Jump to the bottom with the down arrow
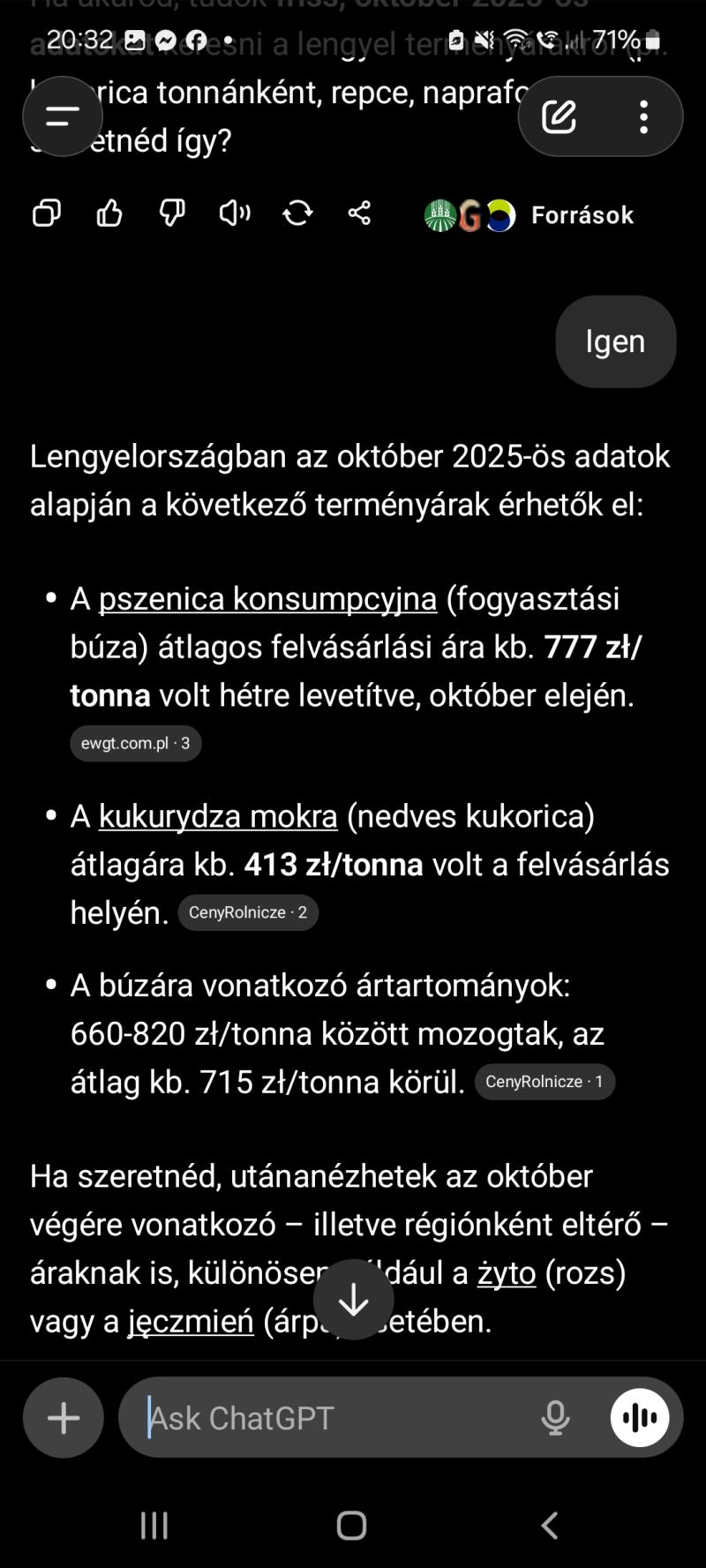This screenshot has width=706, height=1568. click(354, 1300)
